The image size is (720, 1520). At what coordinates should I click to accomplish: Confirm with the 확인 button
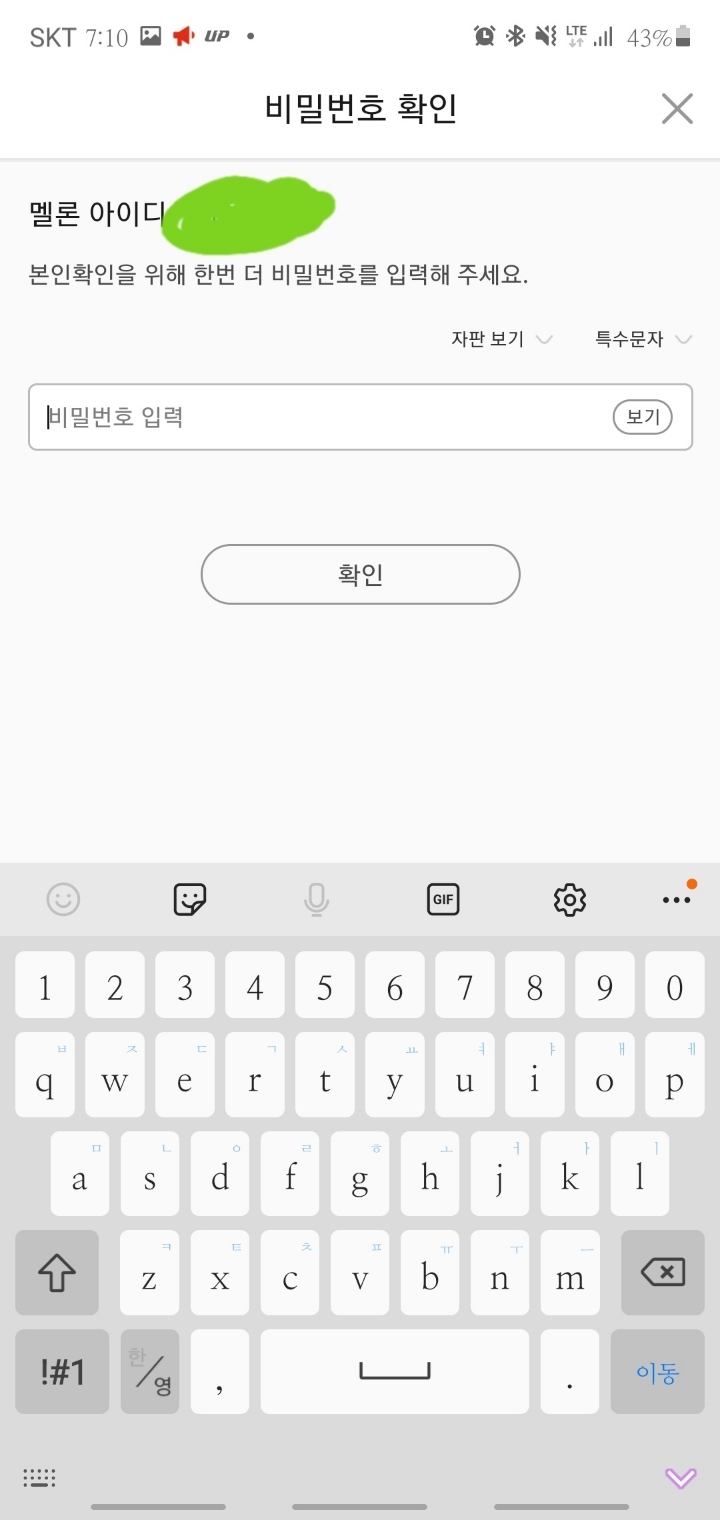pos(360,575)
